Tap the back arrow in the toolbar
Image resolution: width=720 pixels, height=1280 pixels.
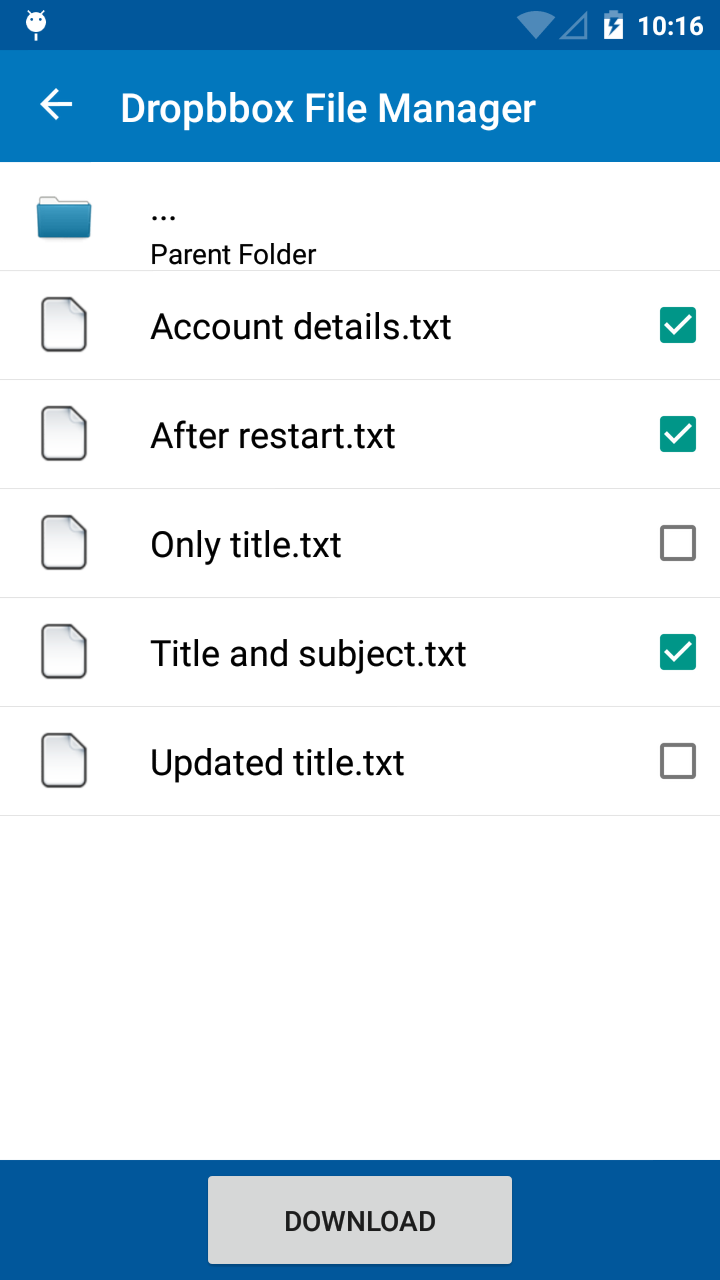point(56,104)
